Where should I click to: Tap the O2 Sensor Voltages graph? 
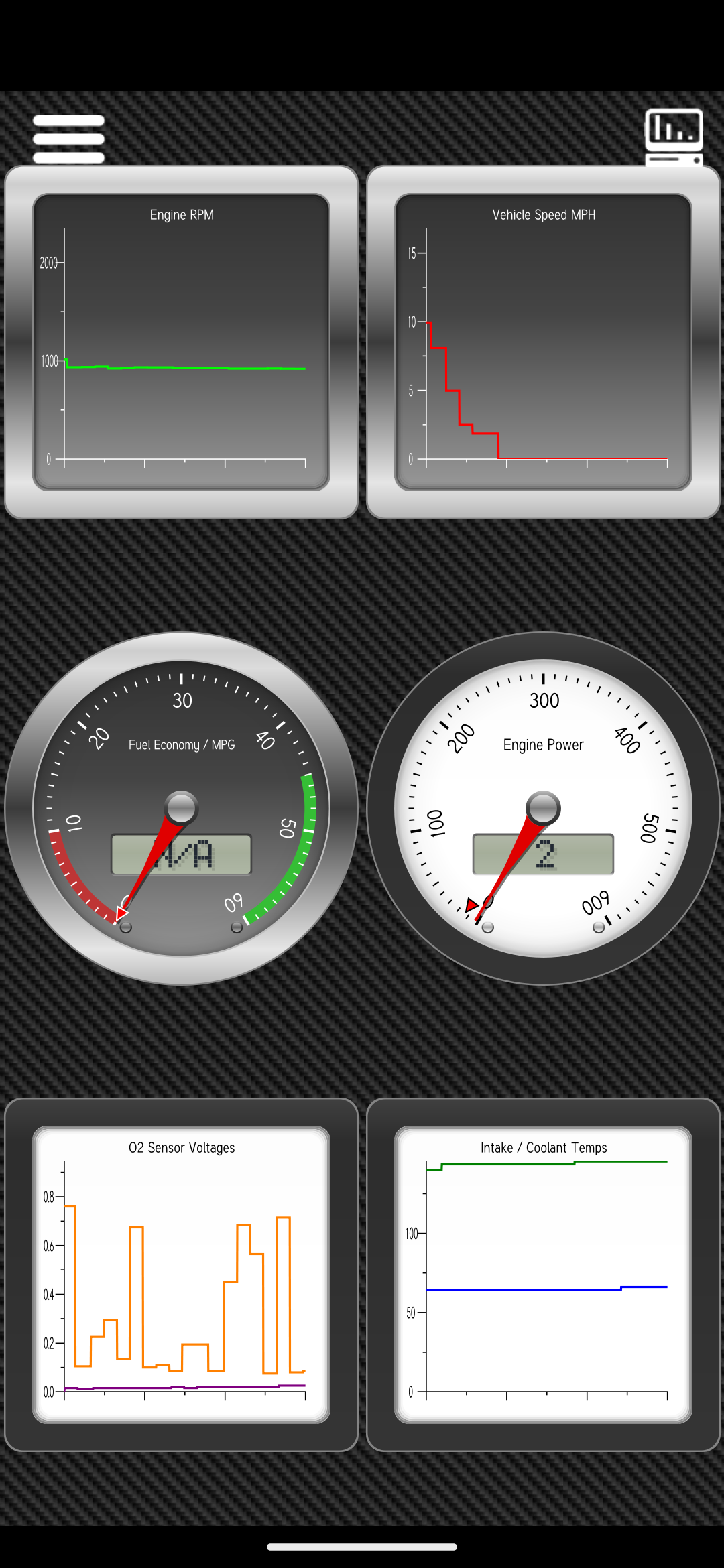pos(181,1273)
